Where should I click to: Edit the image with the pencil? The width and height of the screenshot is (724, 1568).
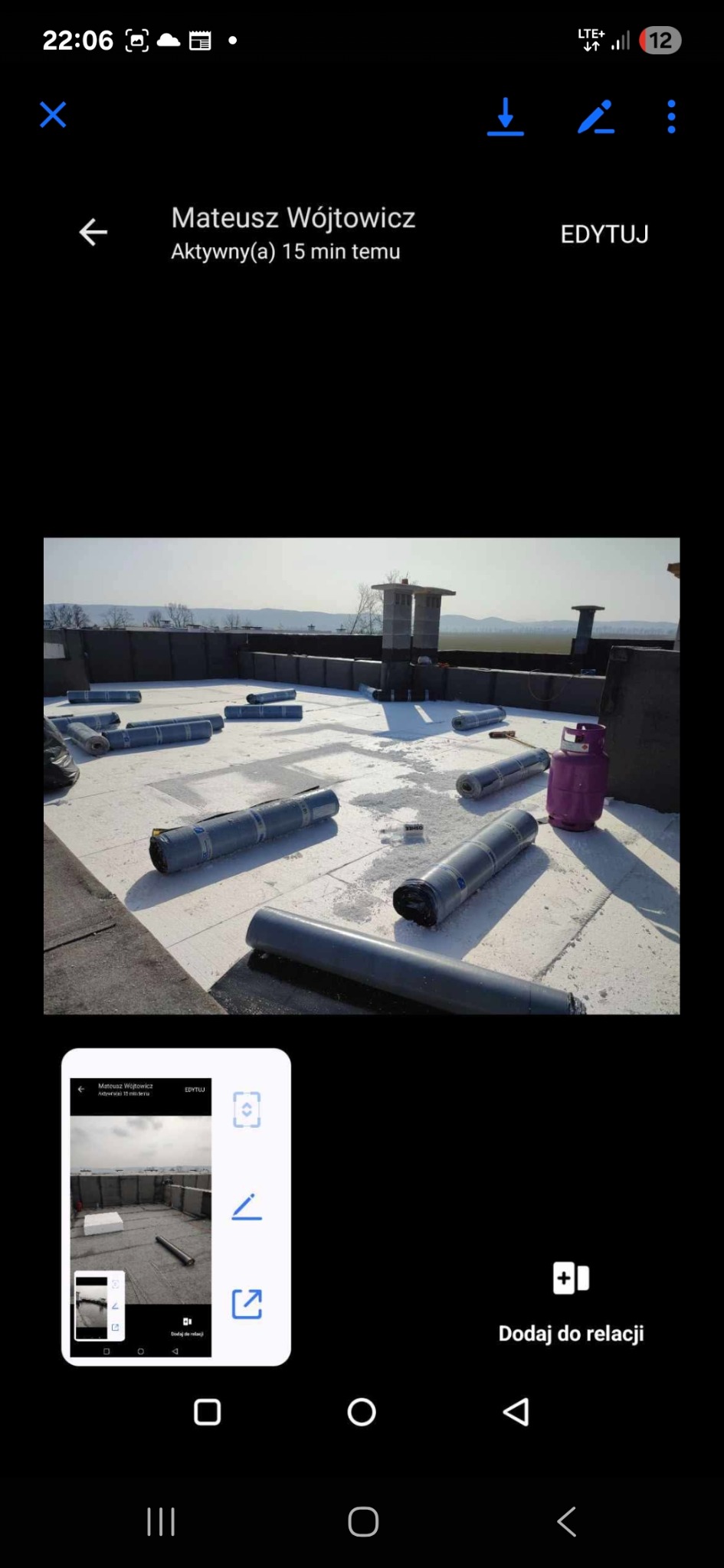[x=595, y=117]
